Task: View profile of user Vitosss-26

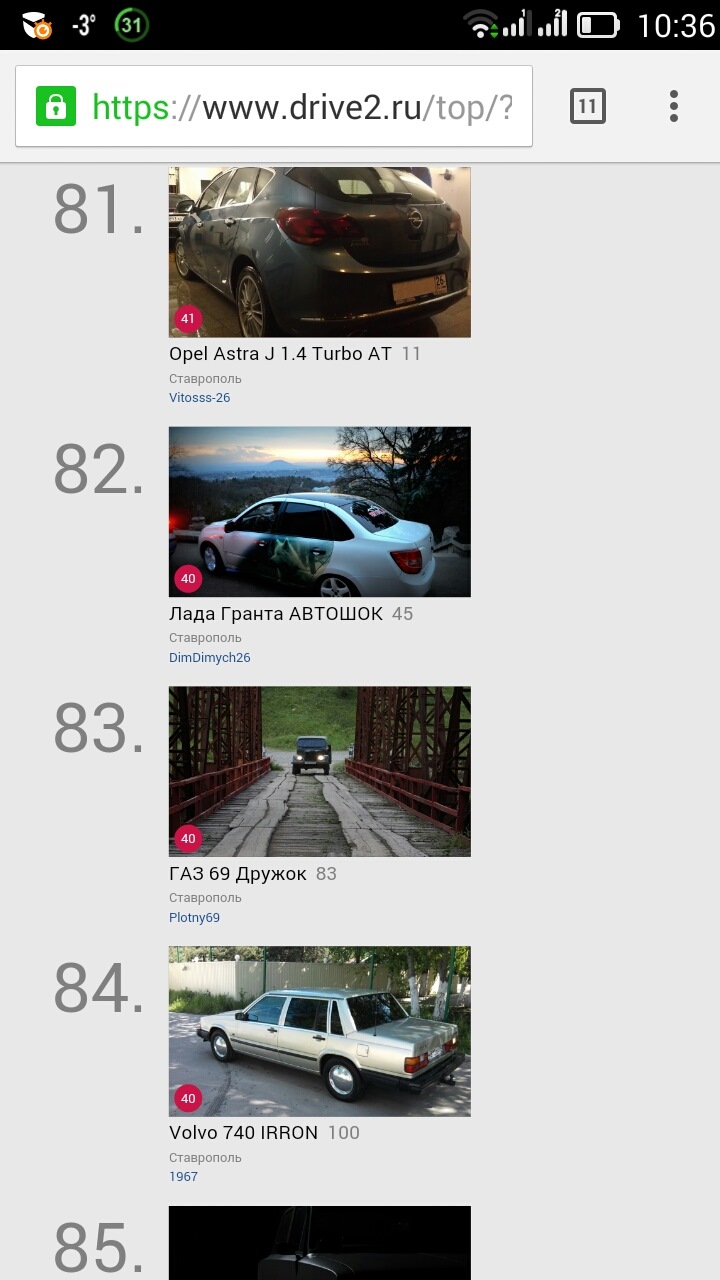Action: (200, 398)
